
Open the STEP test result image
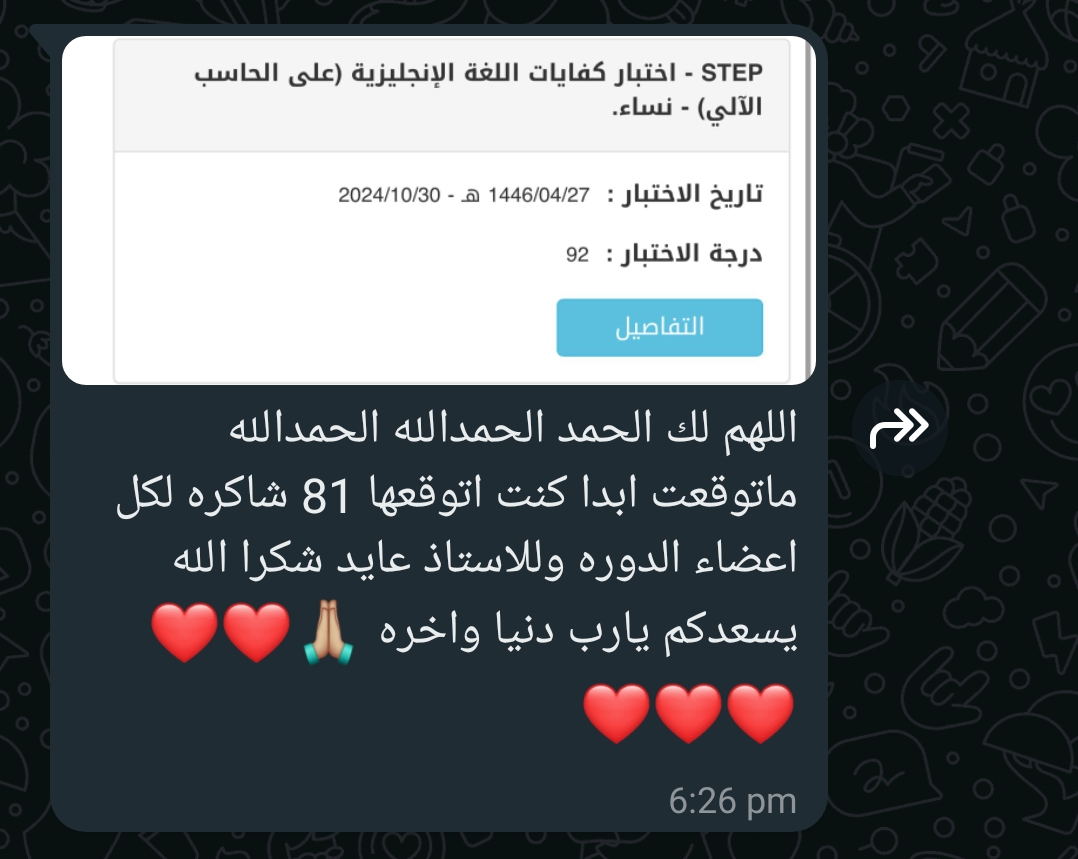[x=440, y=210]
